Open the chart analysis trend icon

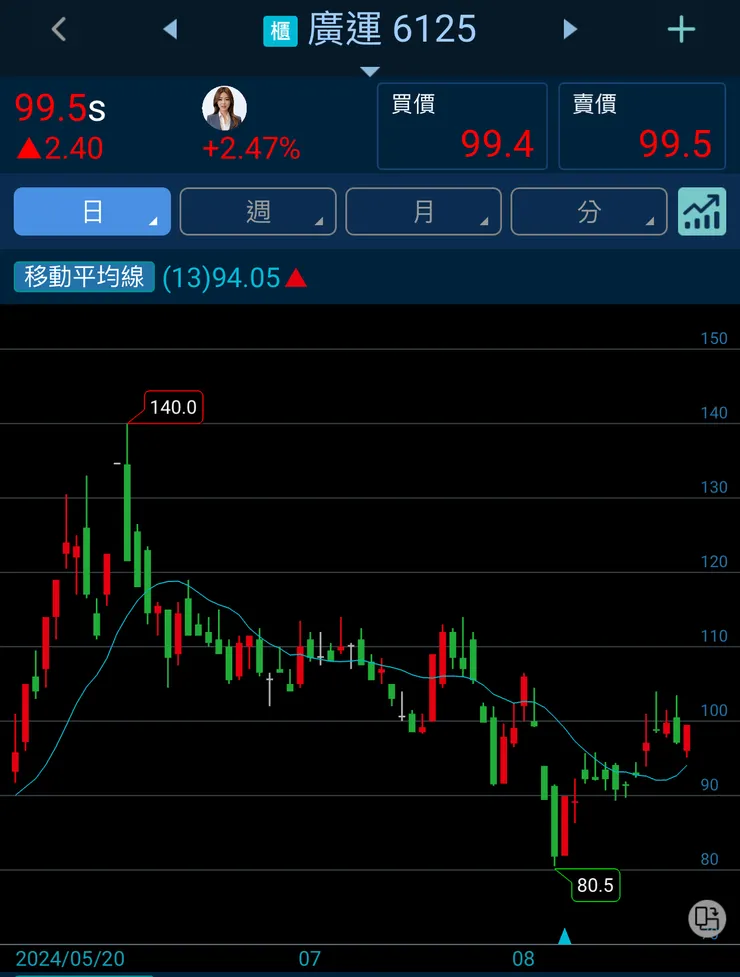click(702, 212)
